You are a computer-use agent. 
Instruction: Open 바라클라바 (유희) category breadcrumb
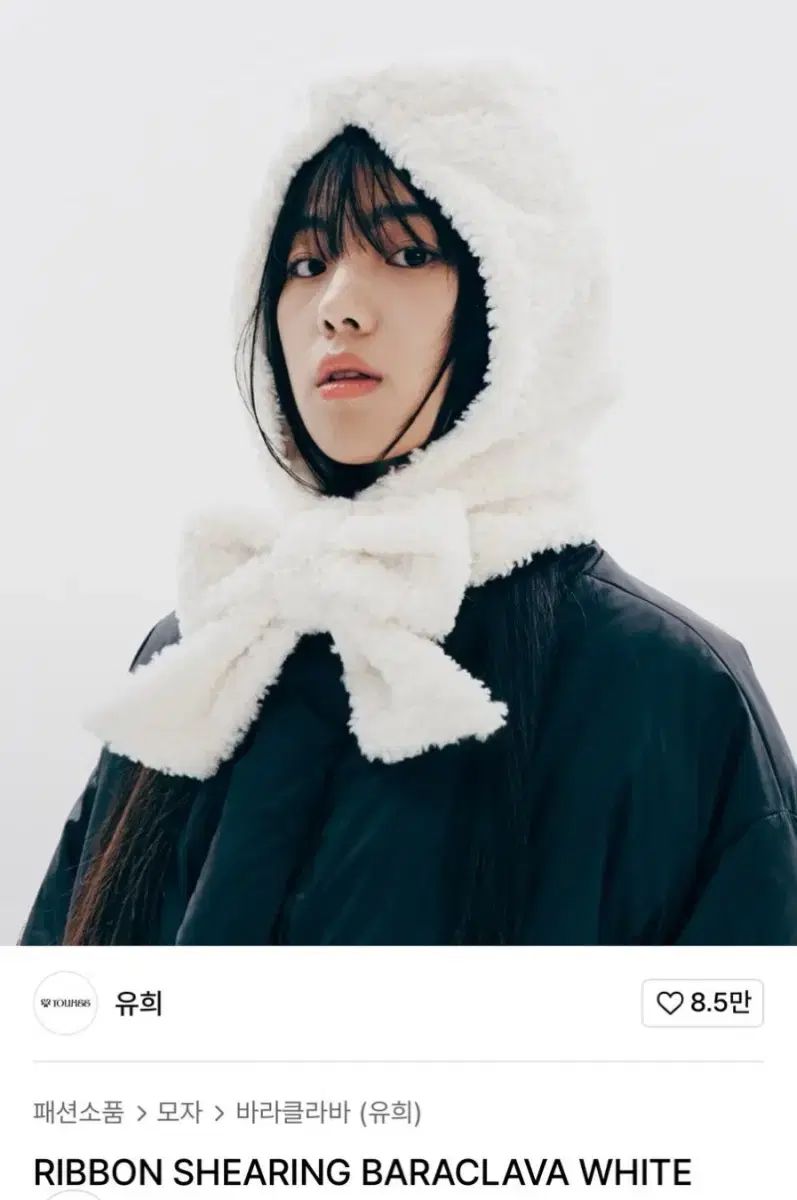(328, 1111)
